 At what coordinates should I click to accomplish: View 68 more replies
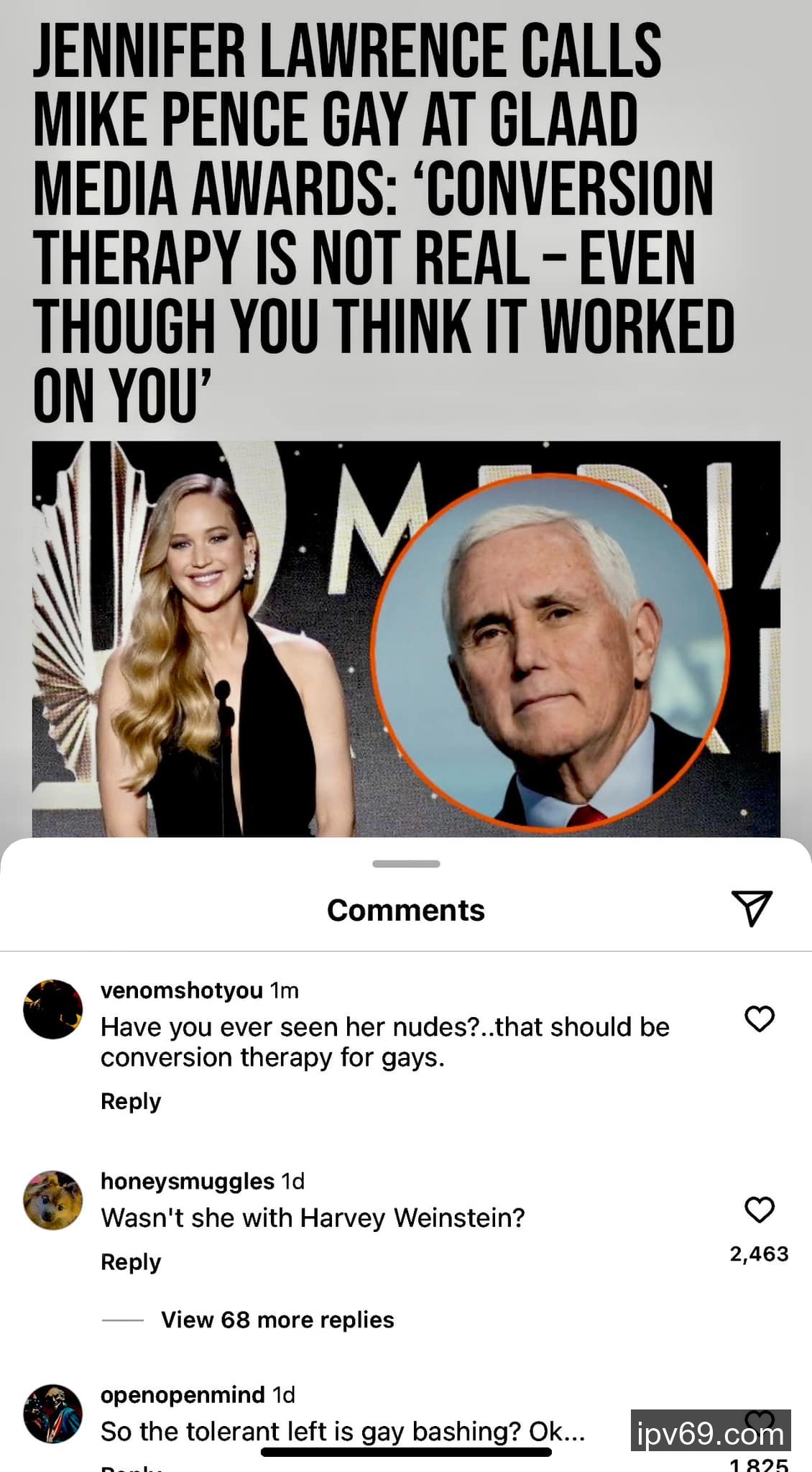point(277,1320)
